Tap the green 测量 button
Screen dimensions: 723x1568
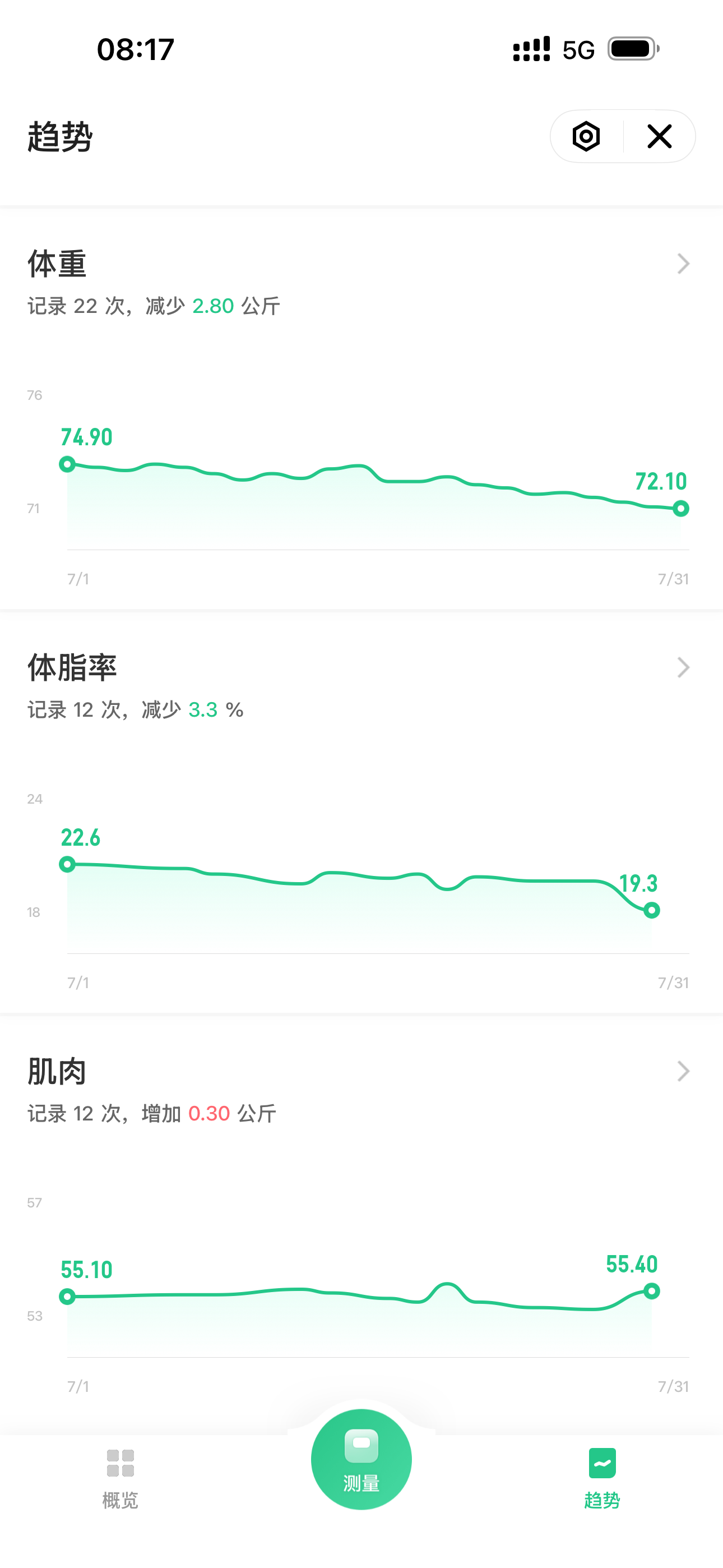(361, 1459)
